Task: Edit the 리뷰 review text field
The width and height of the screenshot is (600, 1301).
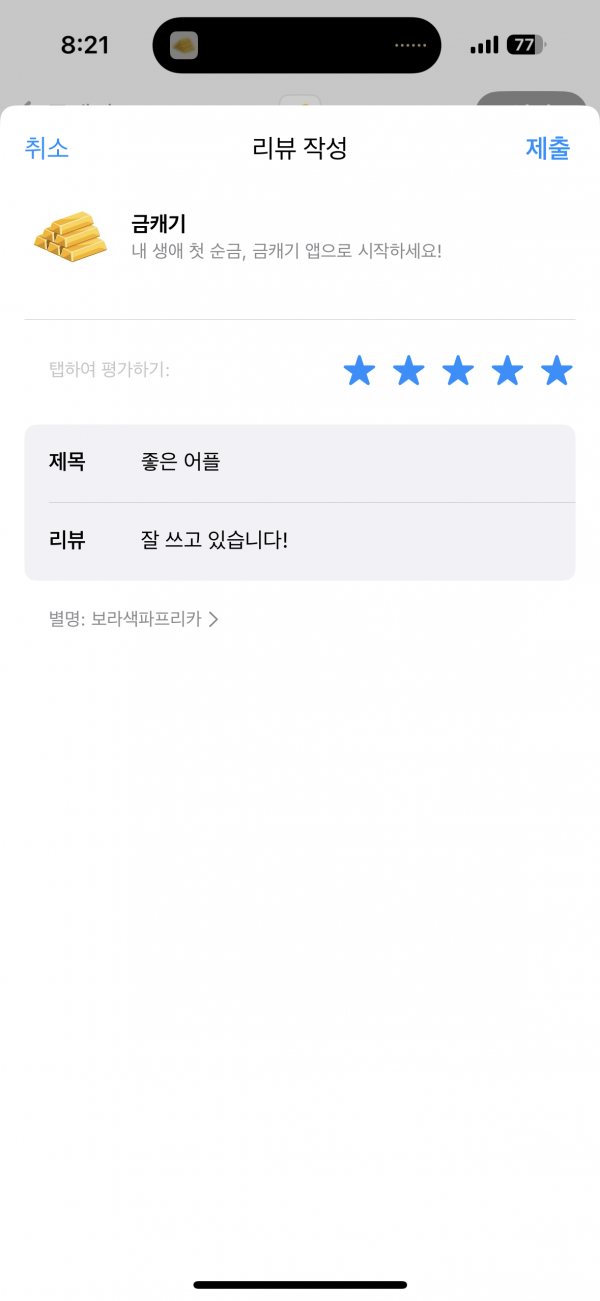Action: point(300,541)
